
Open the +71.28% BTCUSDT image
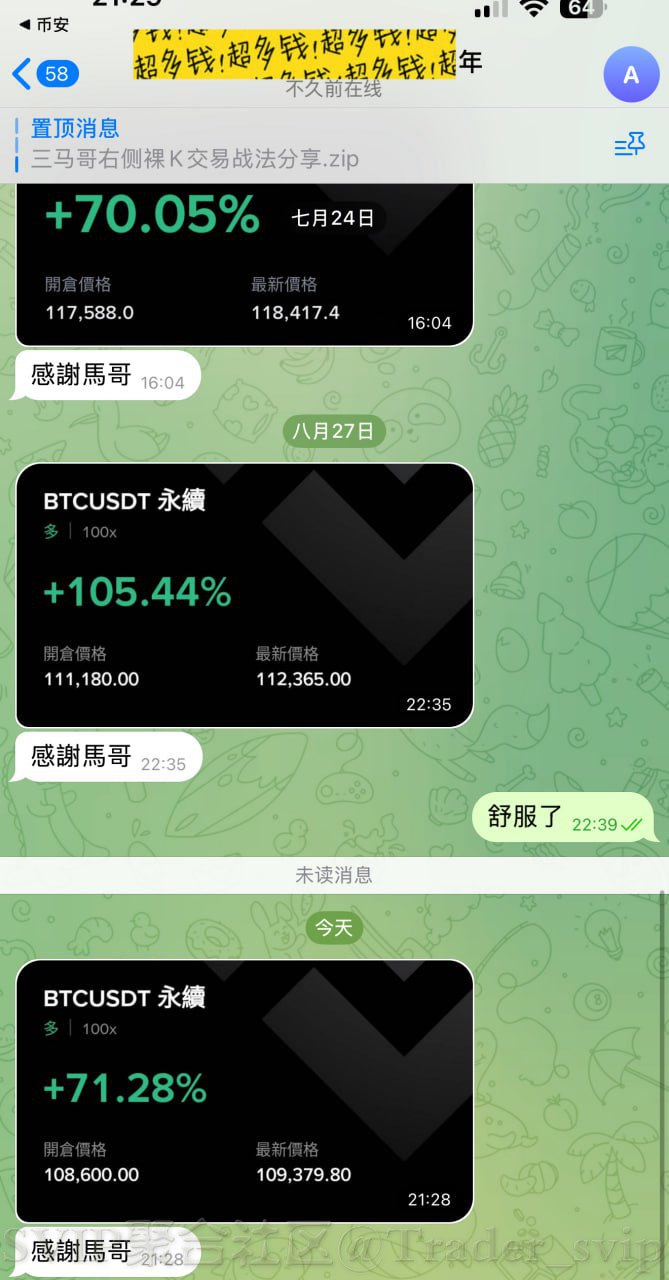tap(244, 1090)
